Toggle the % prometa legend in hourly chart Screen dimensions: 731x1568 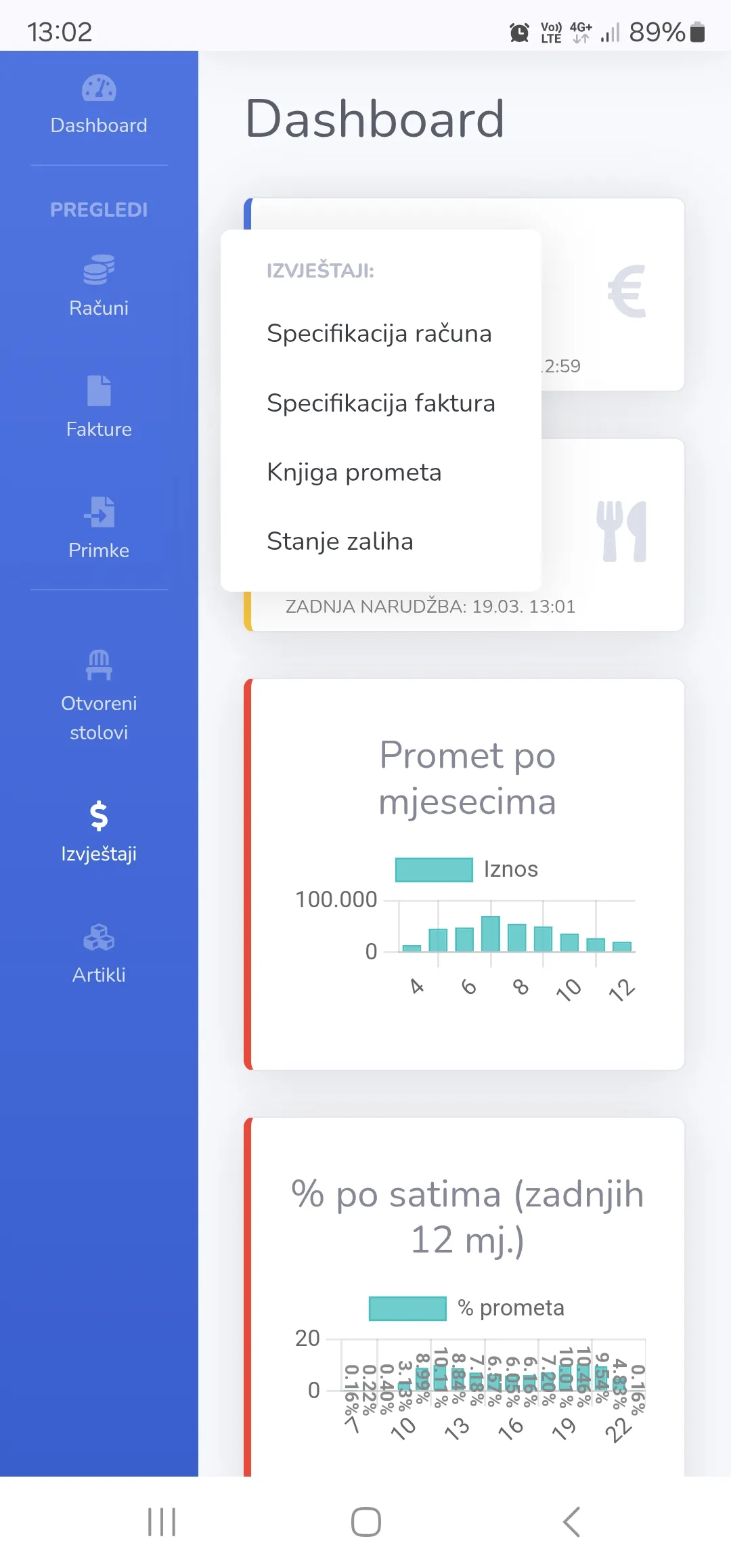[466, 1308]
